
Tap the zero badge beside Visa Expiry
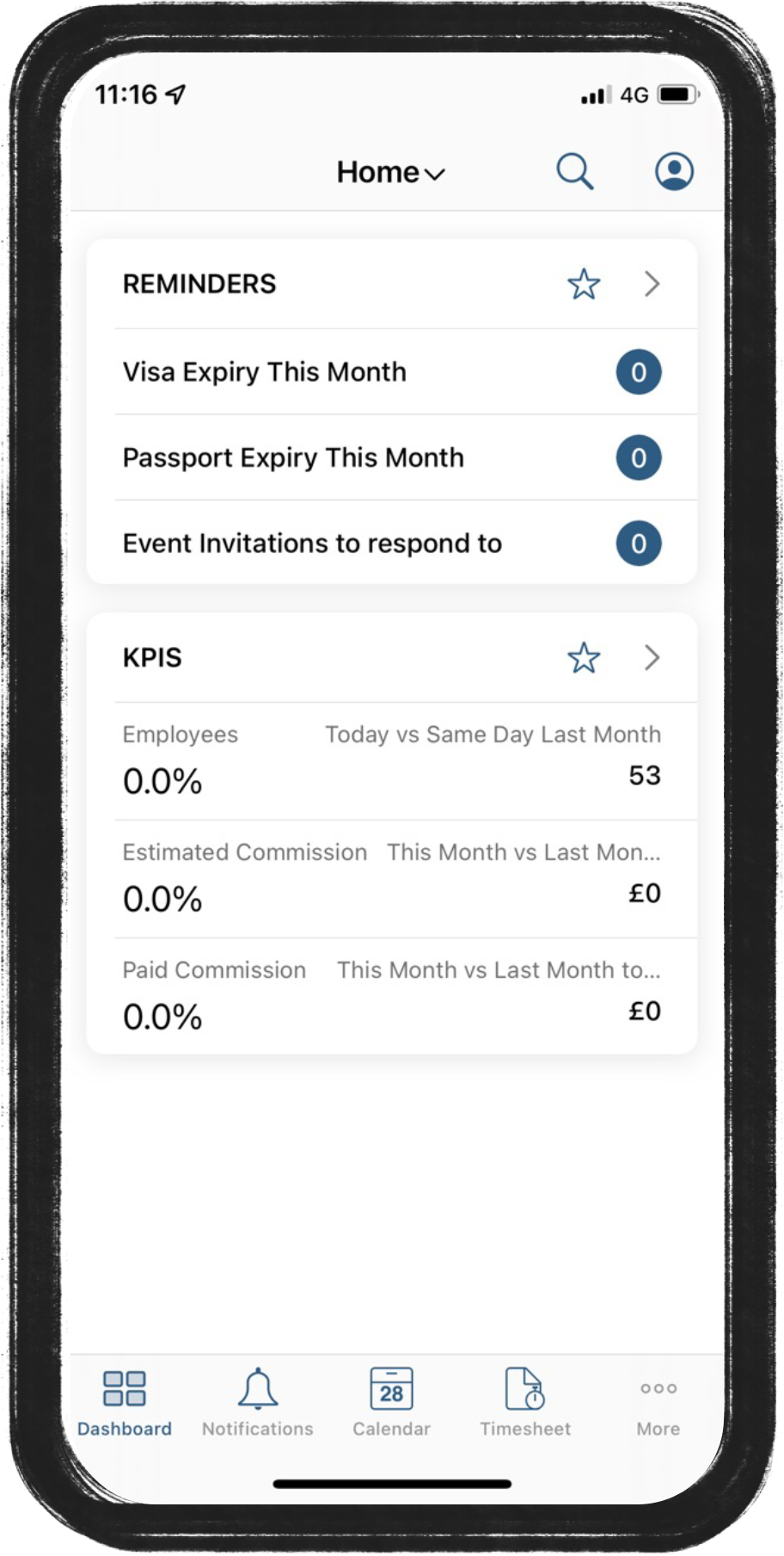tap(639, 372)
